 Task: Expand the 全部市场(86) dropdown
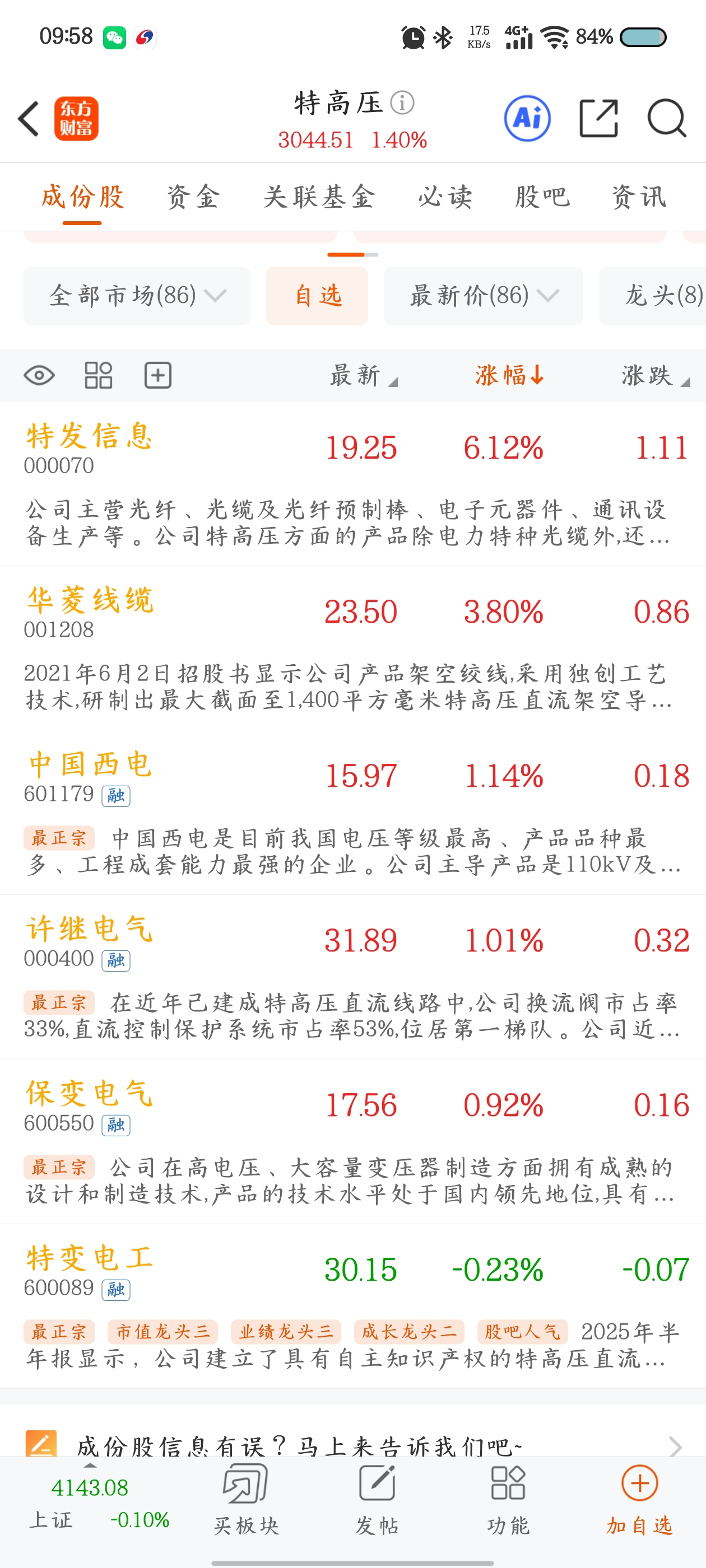click(137, 296)
